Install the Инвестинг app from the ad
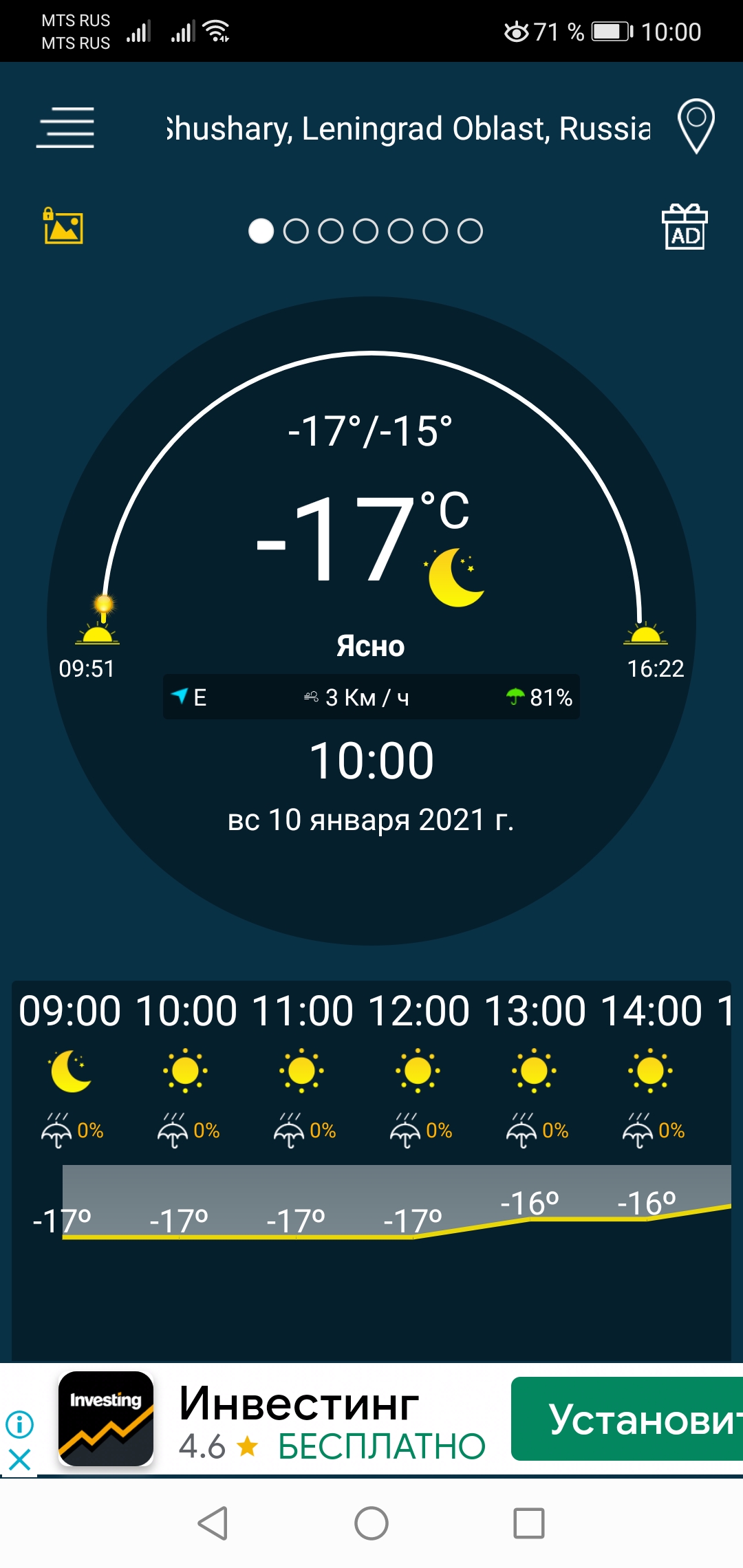The width and height of the screenshot is (743, 1568). pyautogui.click(x=627, y=1419)
